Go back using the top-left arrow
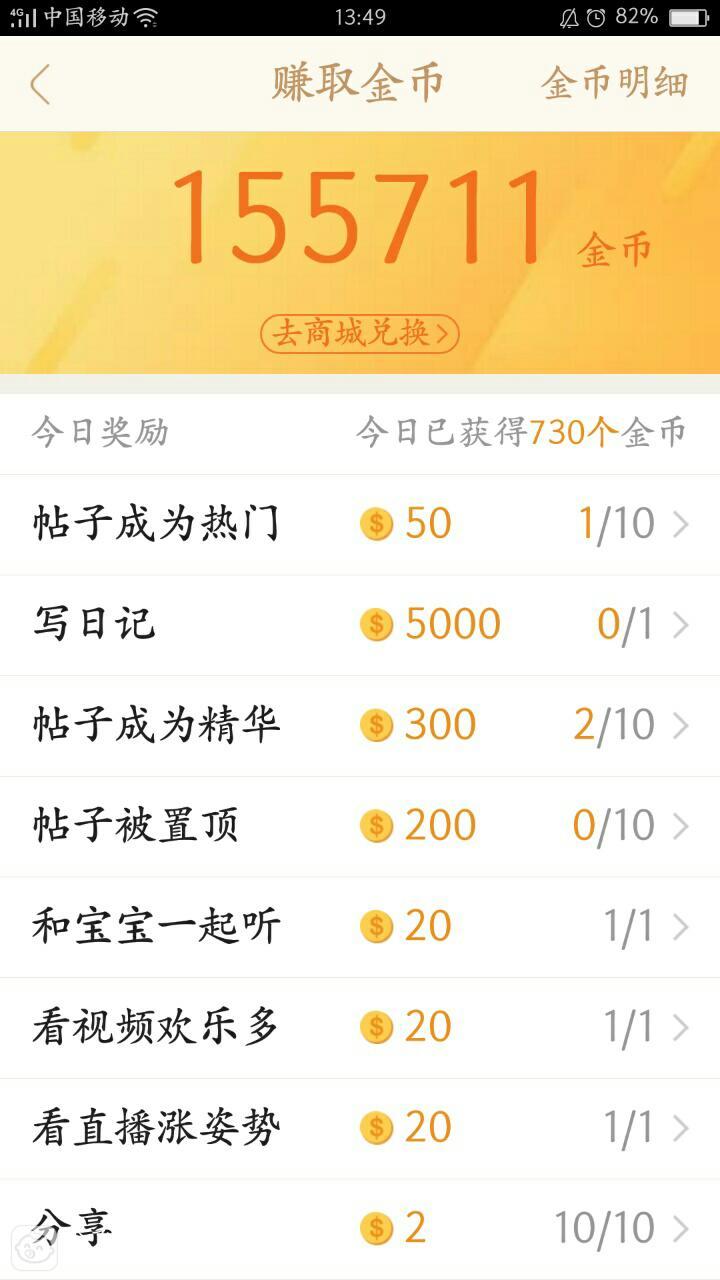 pyautogui.click(x=40, y=85)
